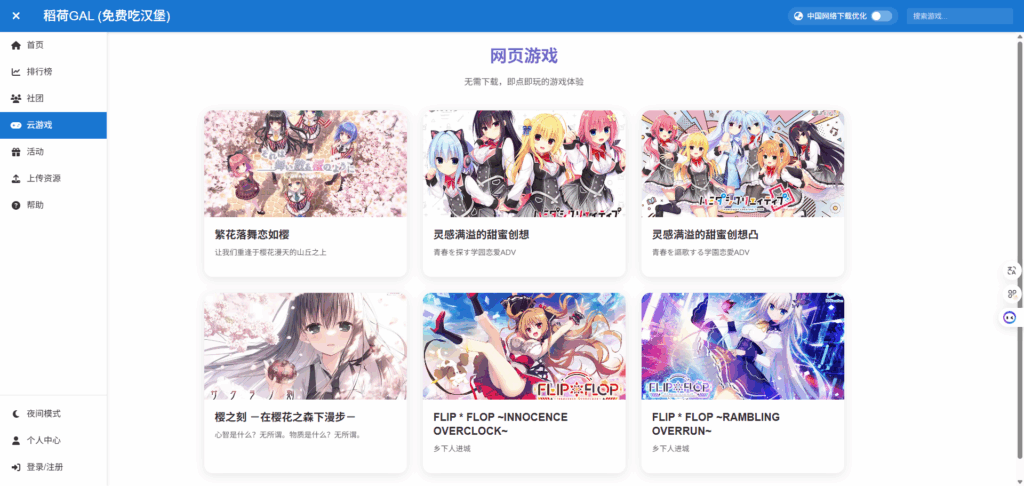
Task: Close the side drawer with the X icon
Action: pos(16,16)
